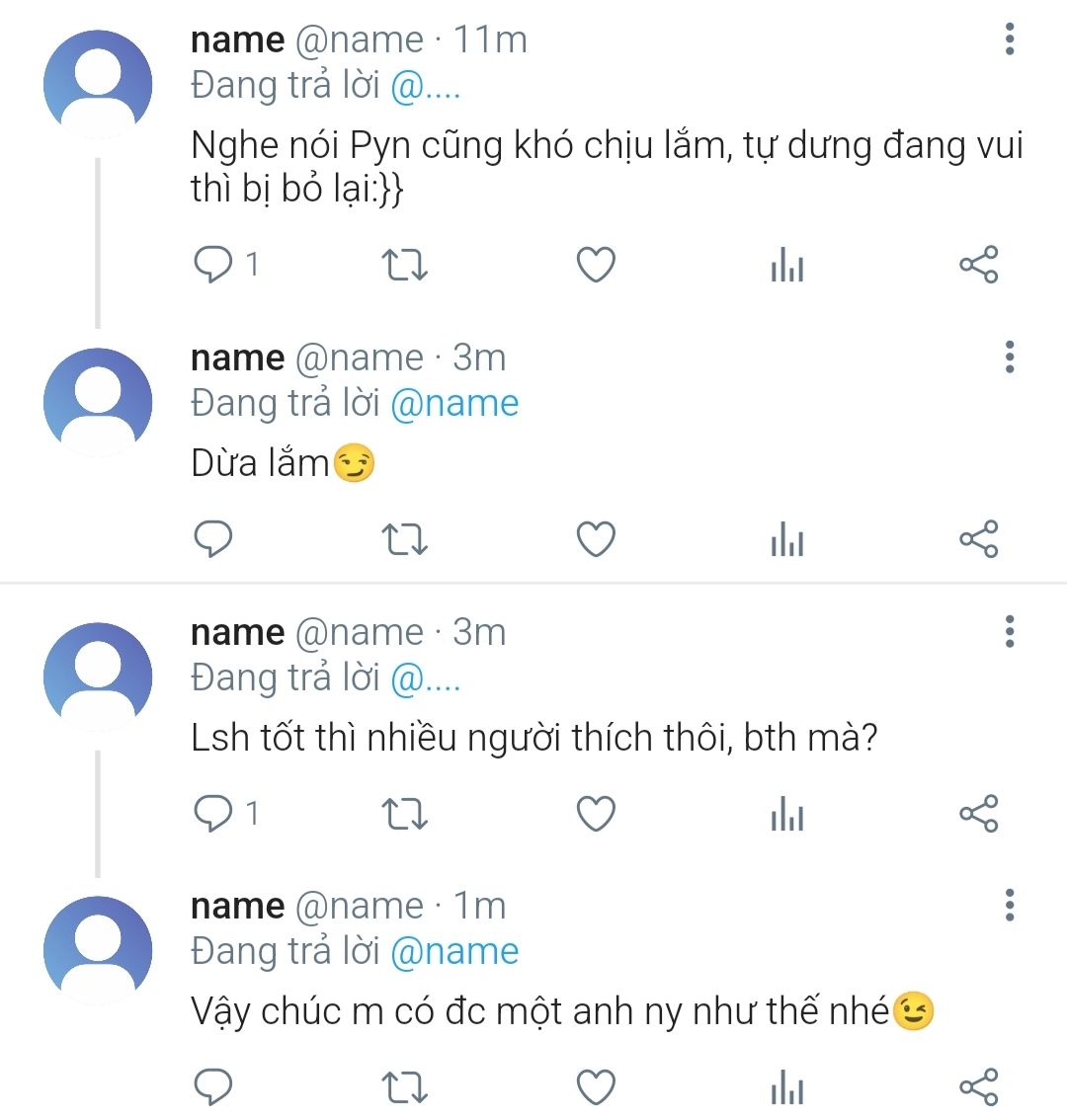Reply to the 'Lsh tốt thì' tweet
This screenshot has width=1067, height=1120.
point(212,814)
